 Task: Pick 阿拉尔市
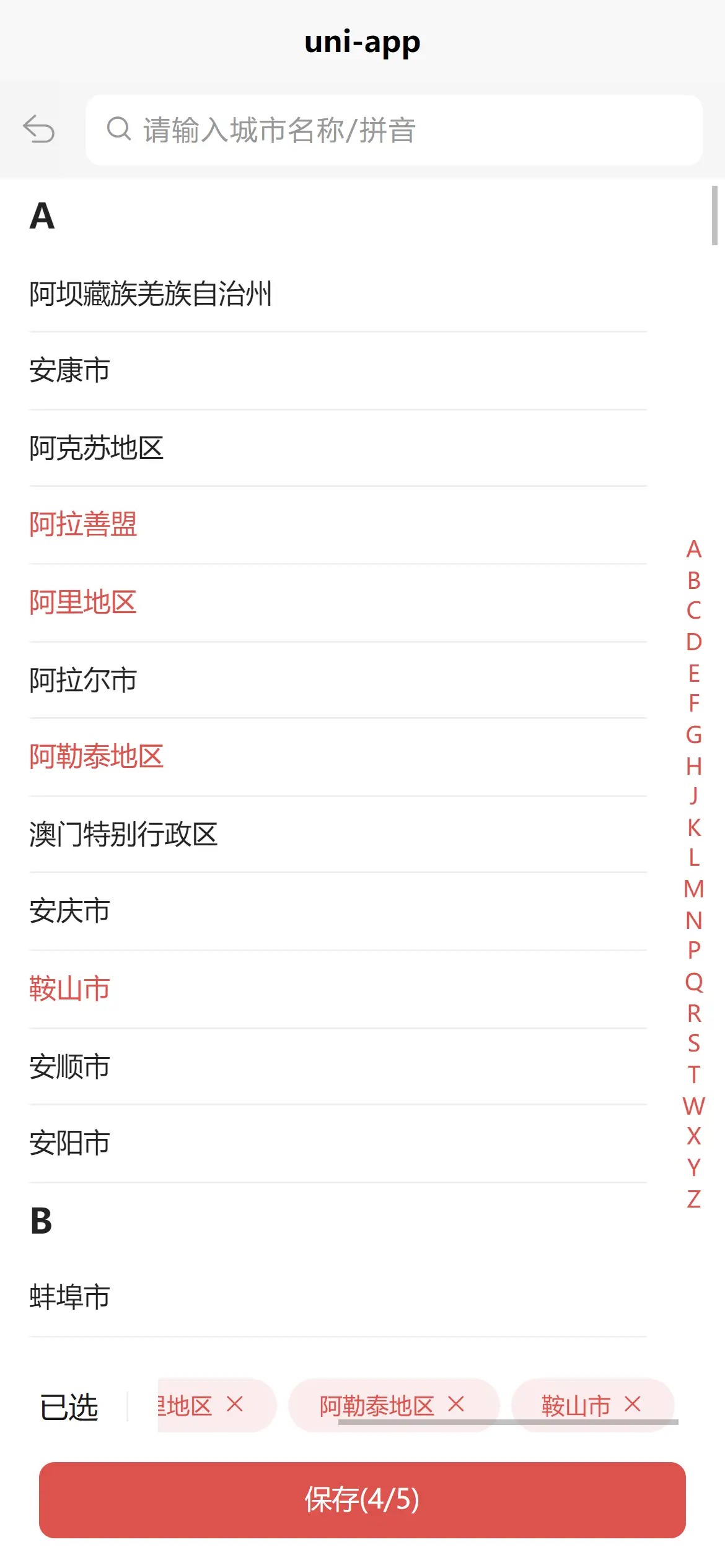point(83,680)
